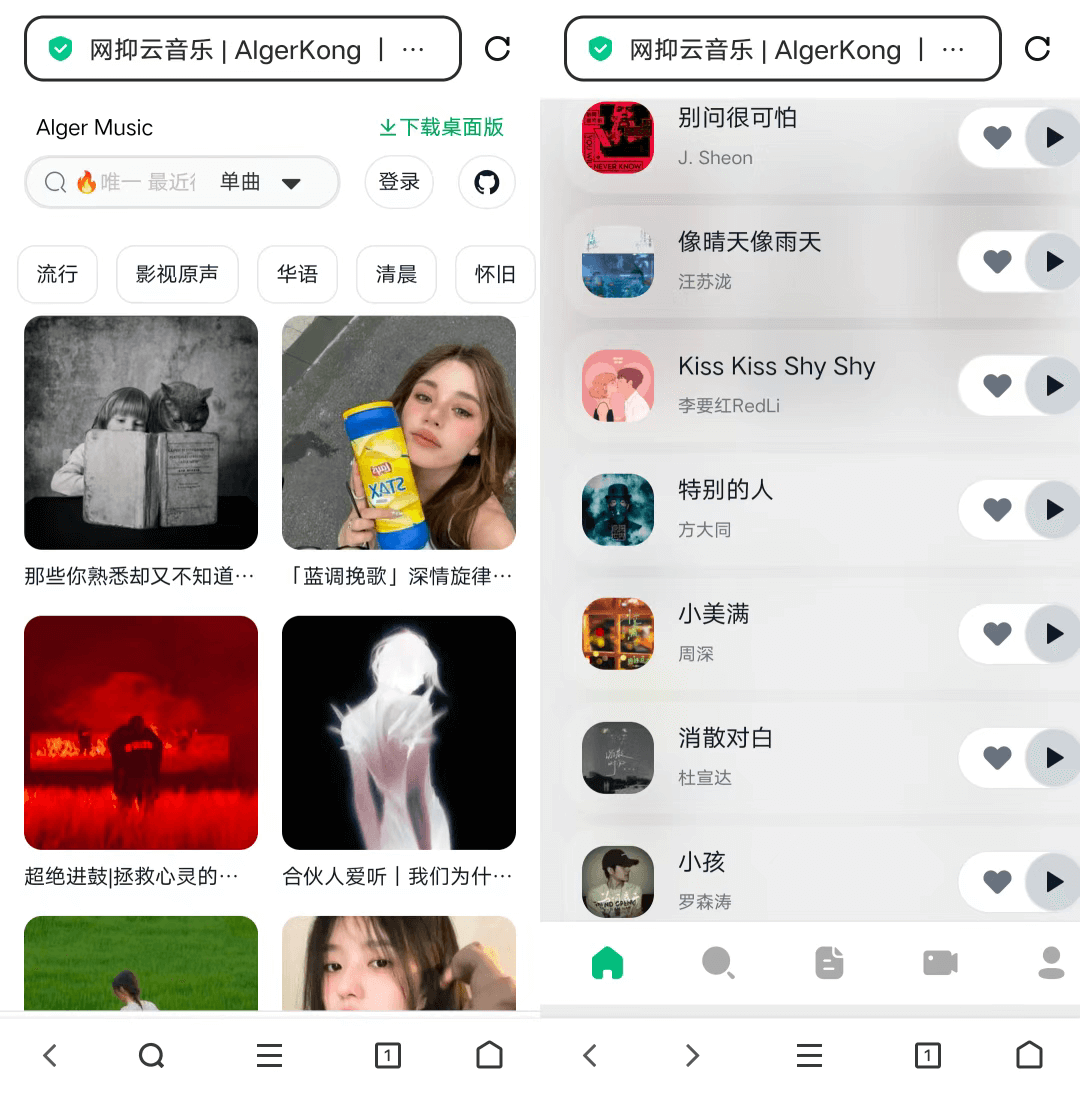Like the song 像晴天像雨天

pyautogui.click(x=997, y=262)
